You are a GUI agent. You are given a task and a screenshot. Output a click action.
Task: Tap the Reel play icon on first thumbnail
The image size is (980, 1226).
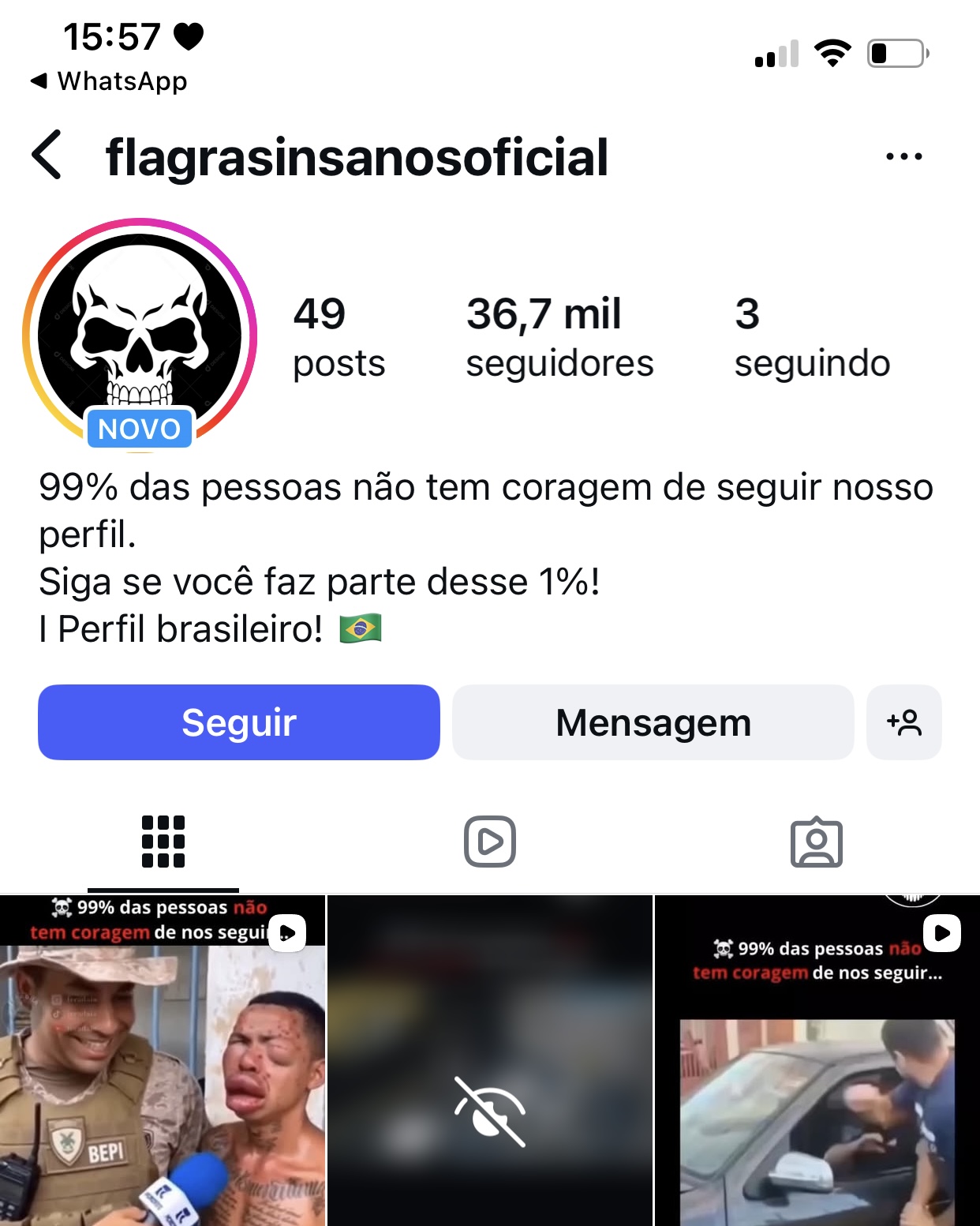pos(286,933)
